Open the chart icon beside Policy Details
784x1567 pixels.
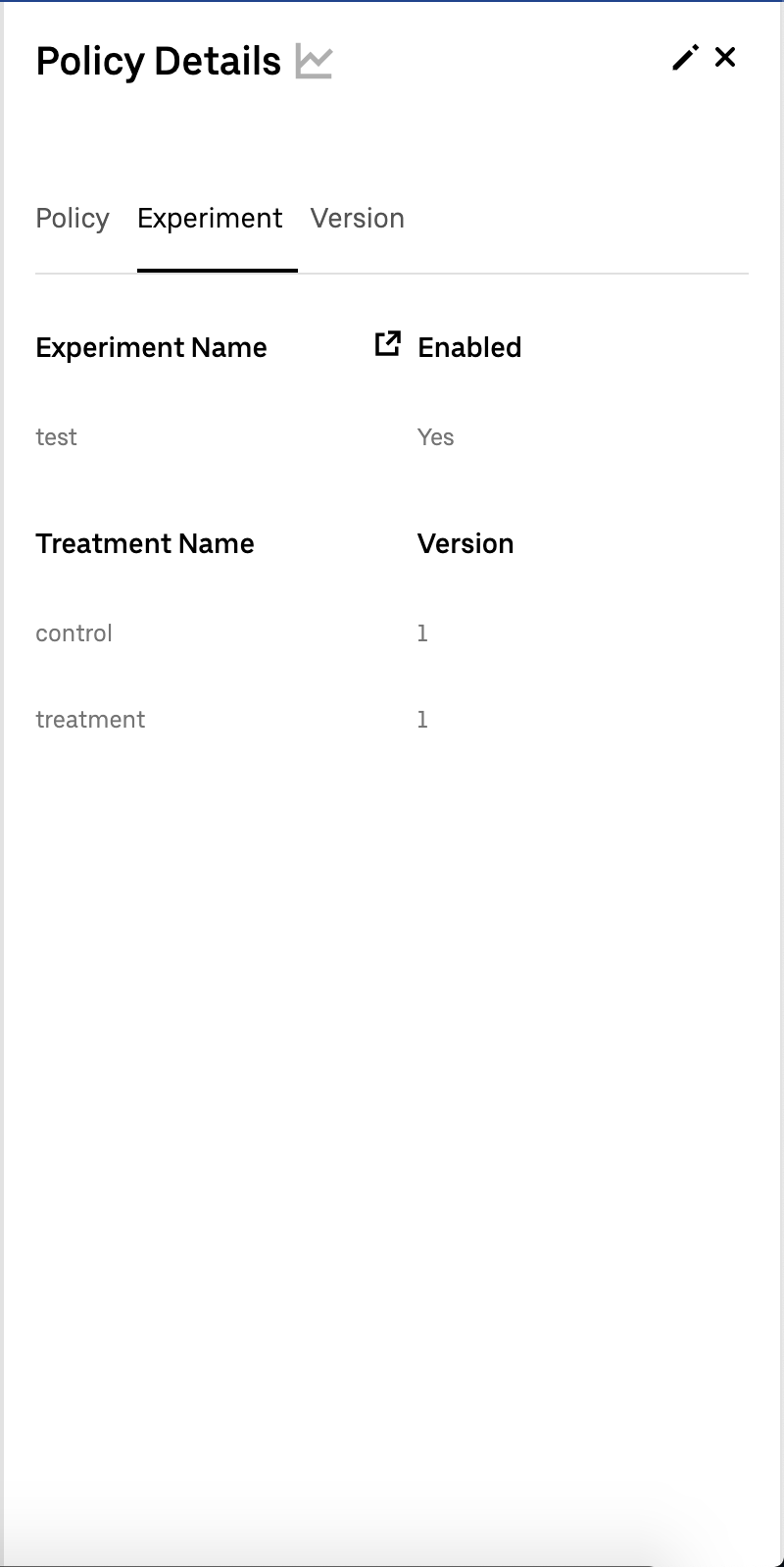[315, 62]
